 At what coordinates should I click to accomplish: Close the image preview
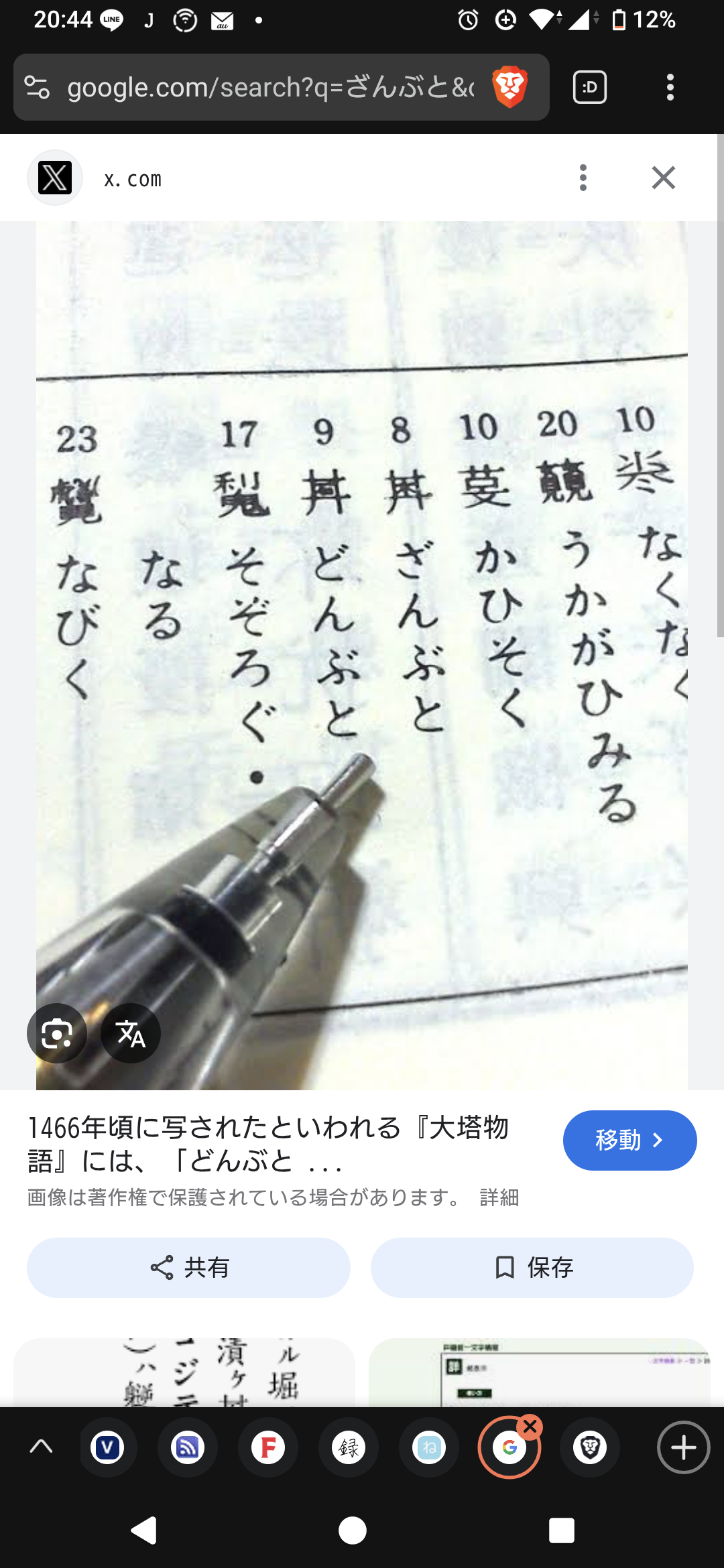pos(663,178)
